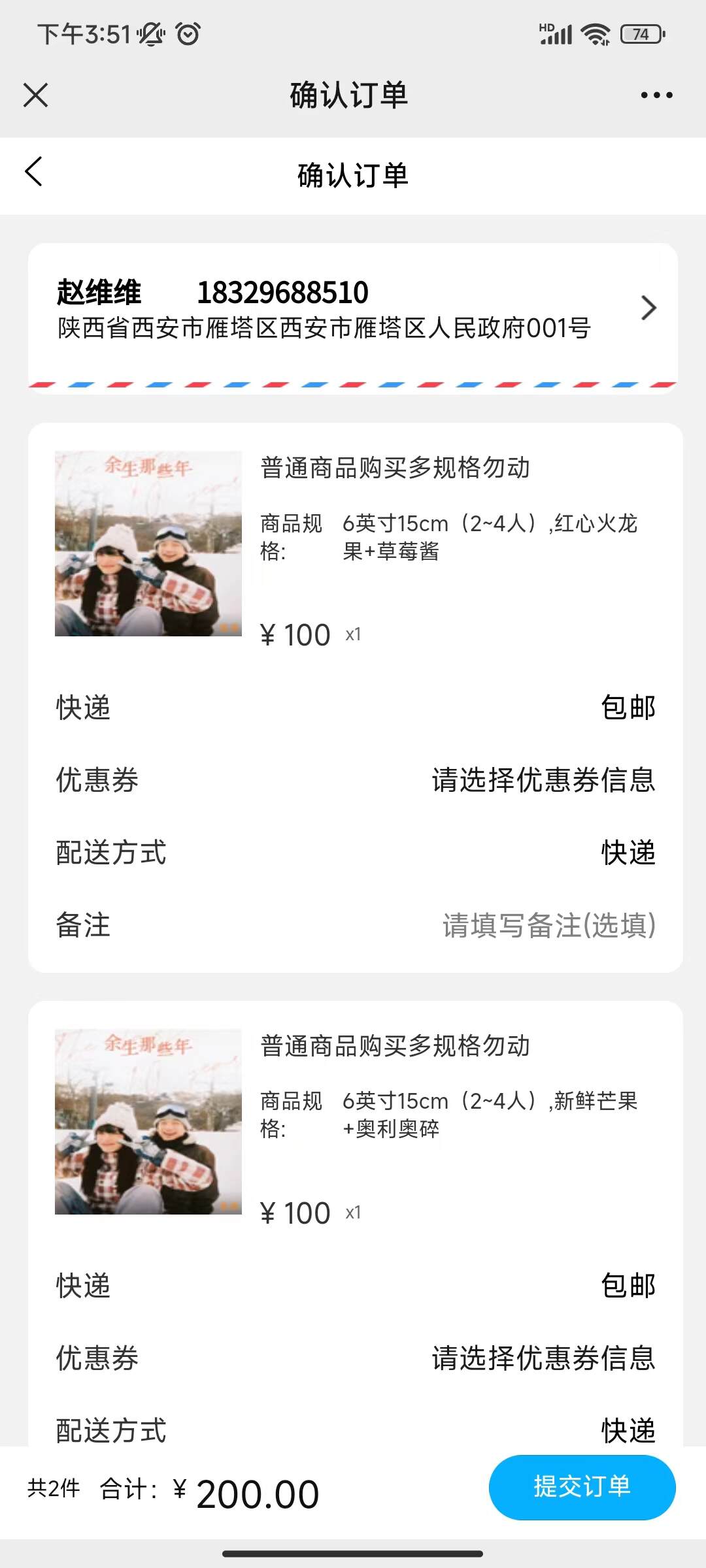
Task: Enter a remark in the 备注 field
Action: coord(548,925)
